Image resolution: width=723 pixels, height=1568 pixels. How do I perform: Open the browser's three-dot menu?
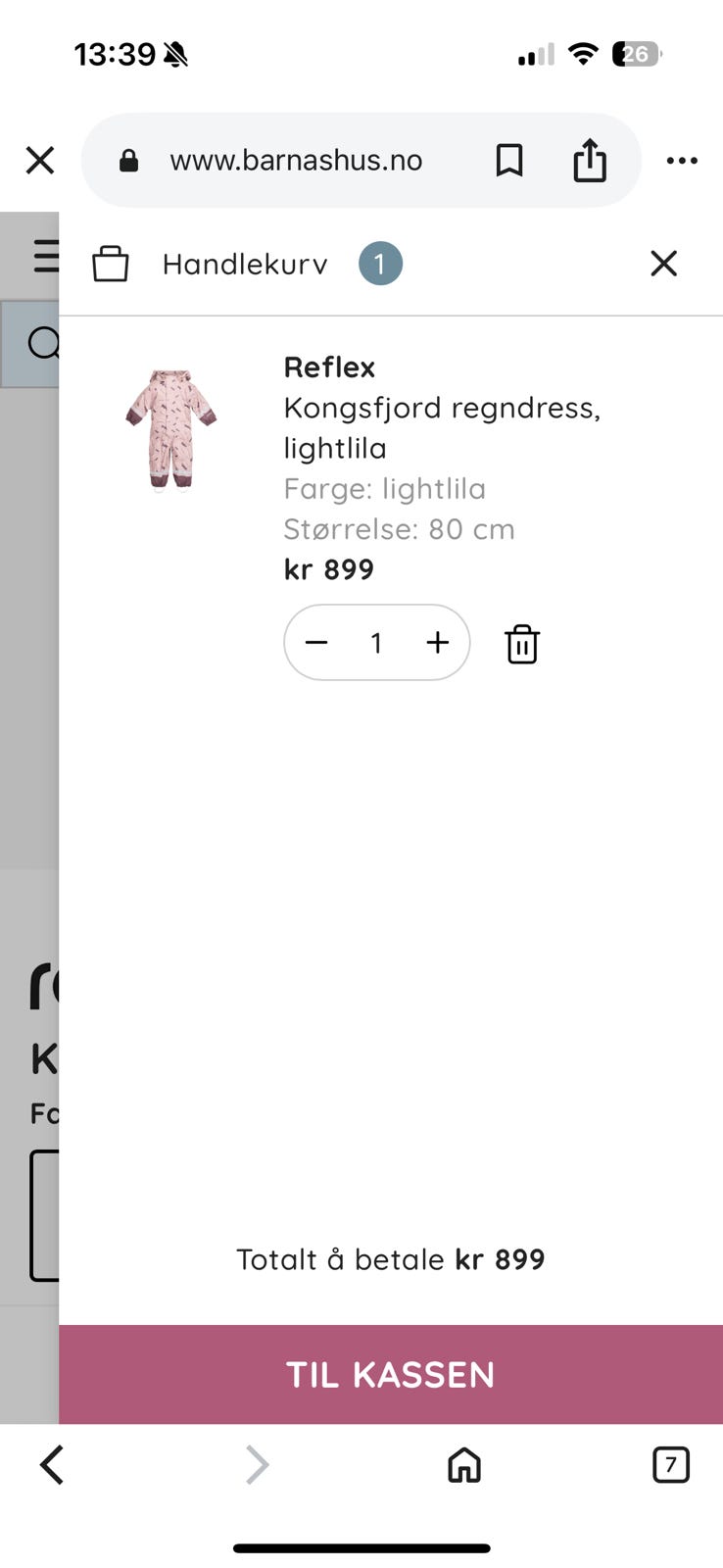[x=682, y=160]
